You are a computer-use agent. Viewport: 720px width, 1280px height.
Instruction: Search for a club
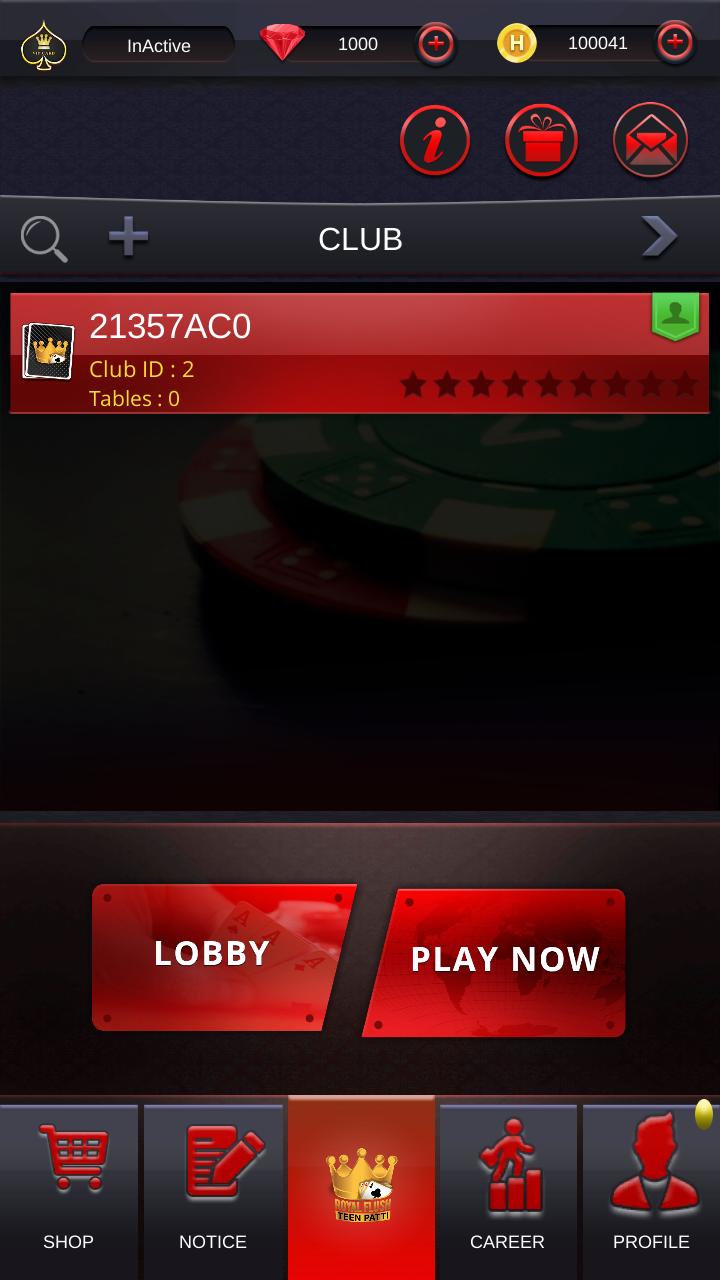44,239
